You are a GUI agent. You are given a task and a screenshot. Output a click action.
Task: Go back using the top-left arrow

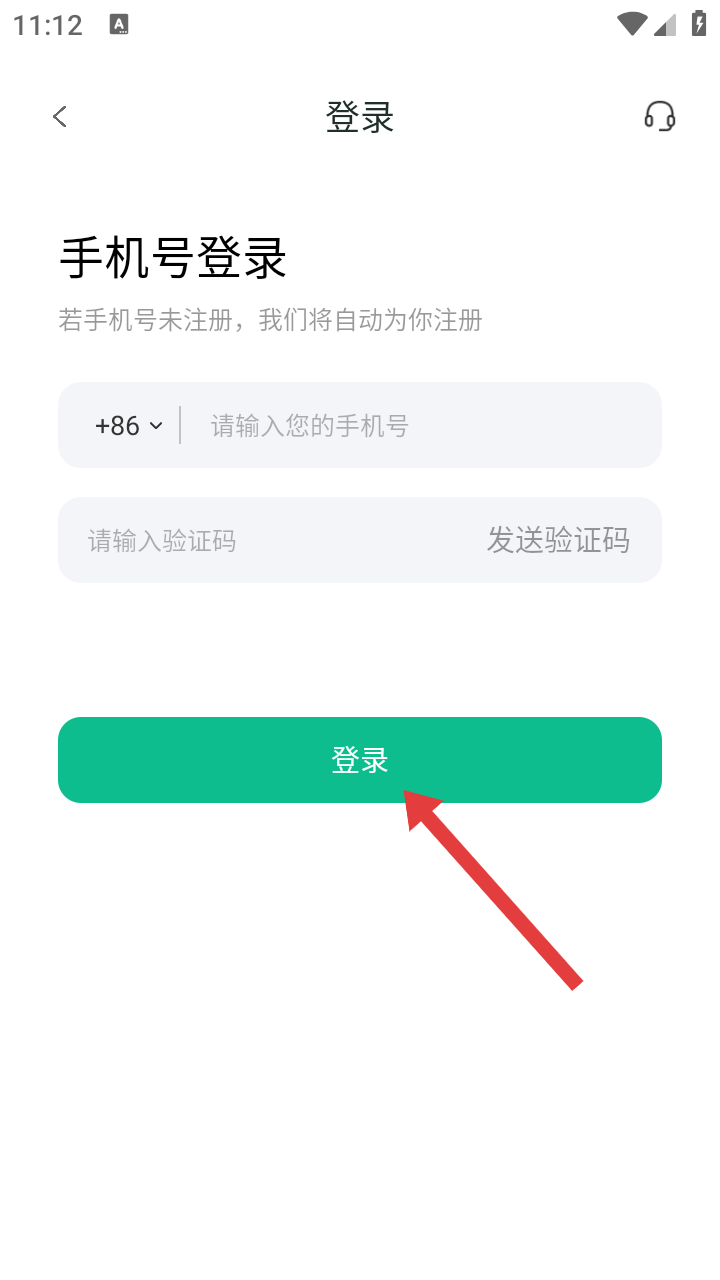(60, 117)
